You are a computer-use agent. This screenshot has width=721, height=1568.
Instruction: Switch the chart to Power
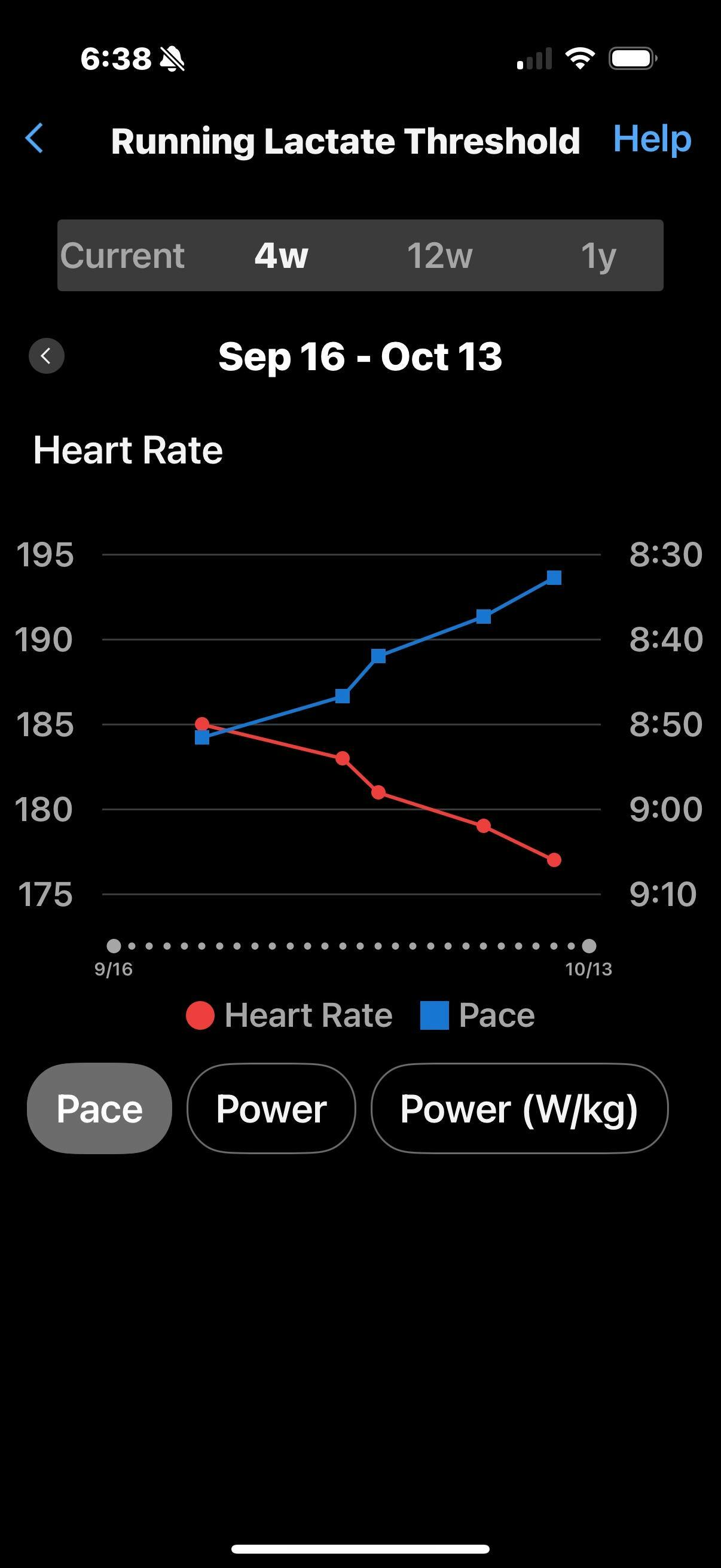(271, 1109)
